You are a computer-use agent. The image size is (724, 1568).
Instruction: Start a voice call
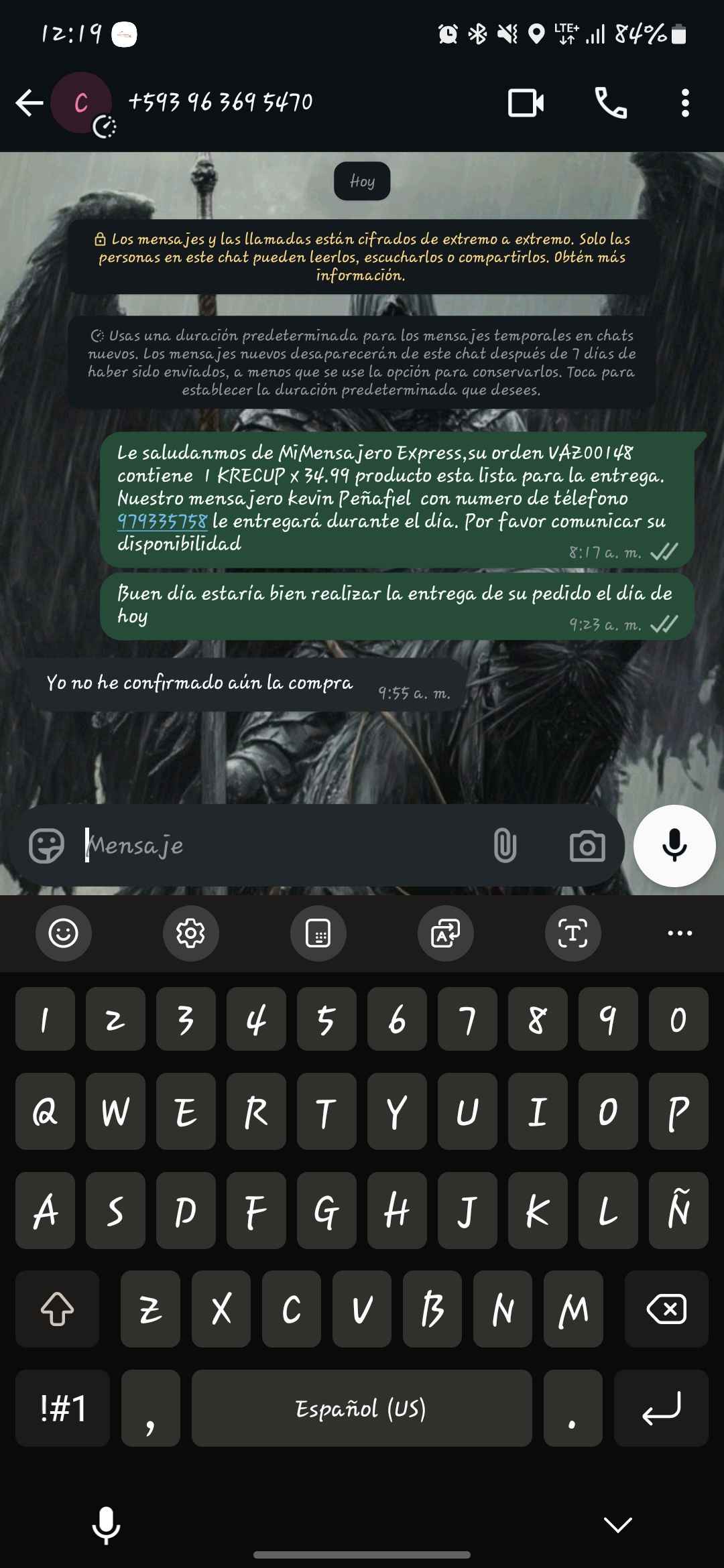point(611,103)
